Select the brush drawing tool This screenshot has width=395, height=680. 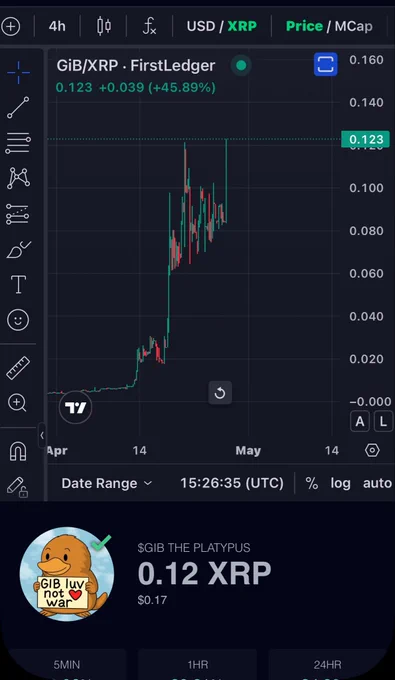(18, 249)
